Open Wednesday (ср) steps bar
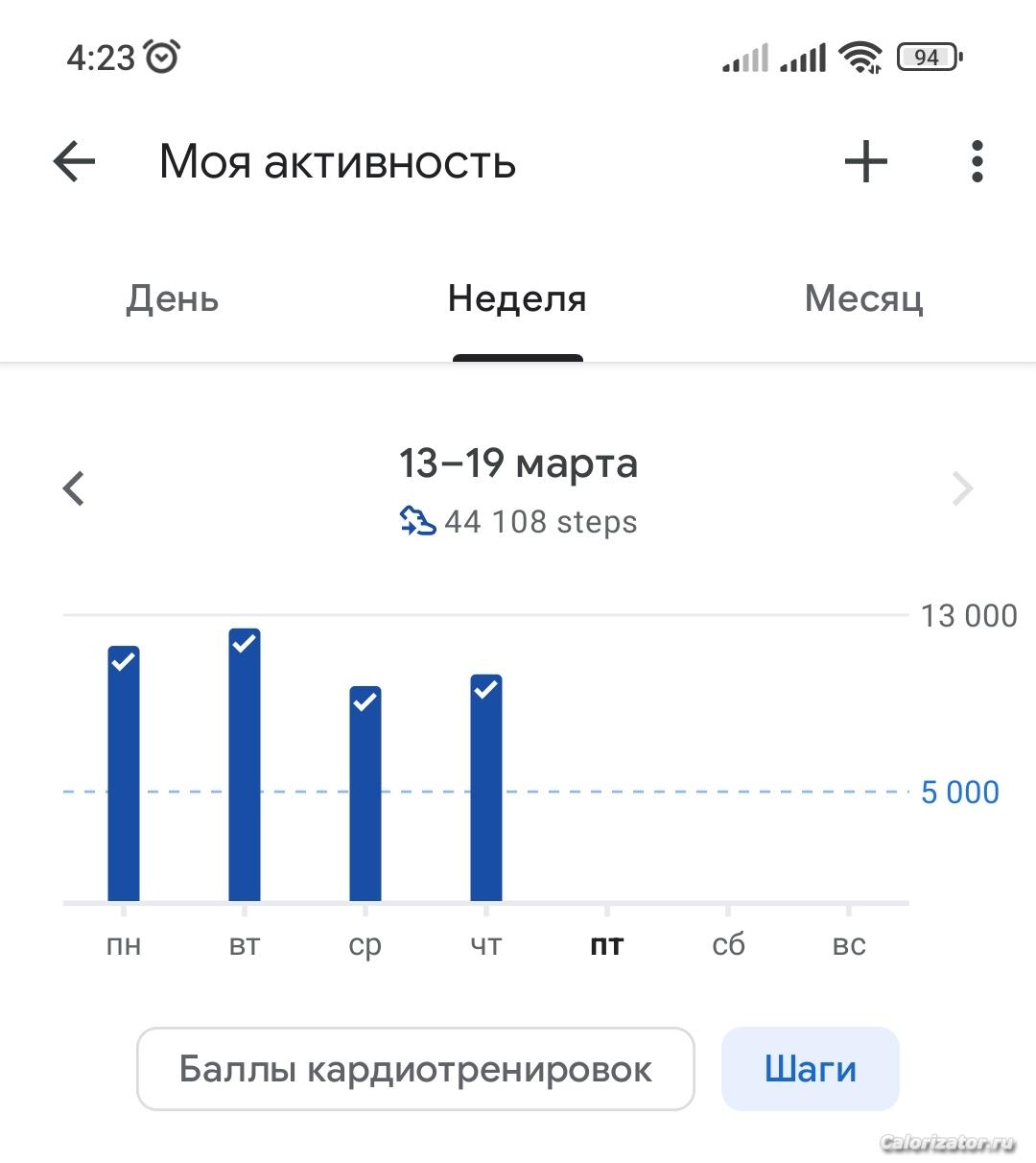The image size is (1036, 1163). click(x=365, y=795)
